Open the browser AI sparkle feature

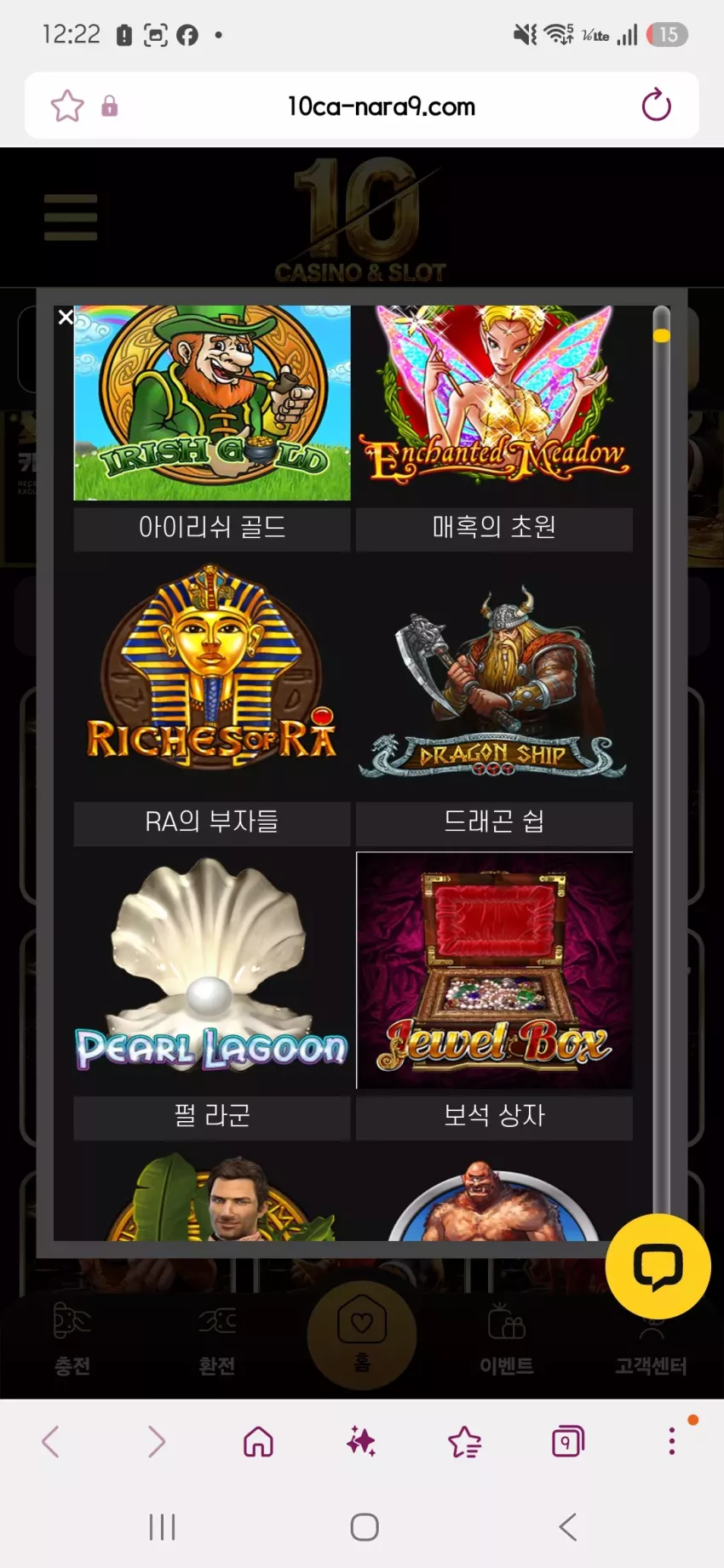(x=361, y=1442)
